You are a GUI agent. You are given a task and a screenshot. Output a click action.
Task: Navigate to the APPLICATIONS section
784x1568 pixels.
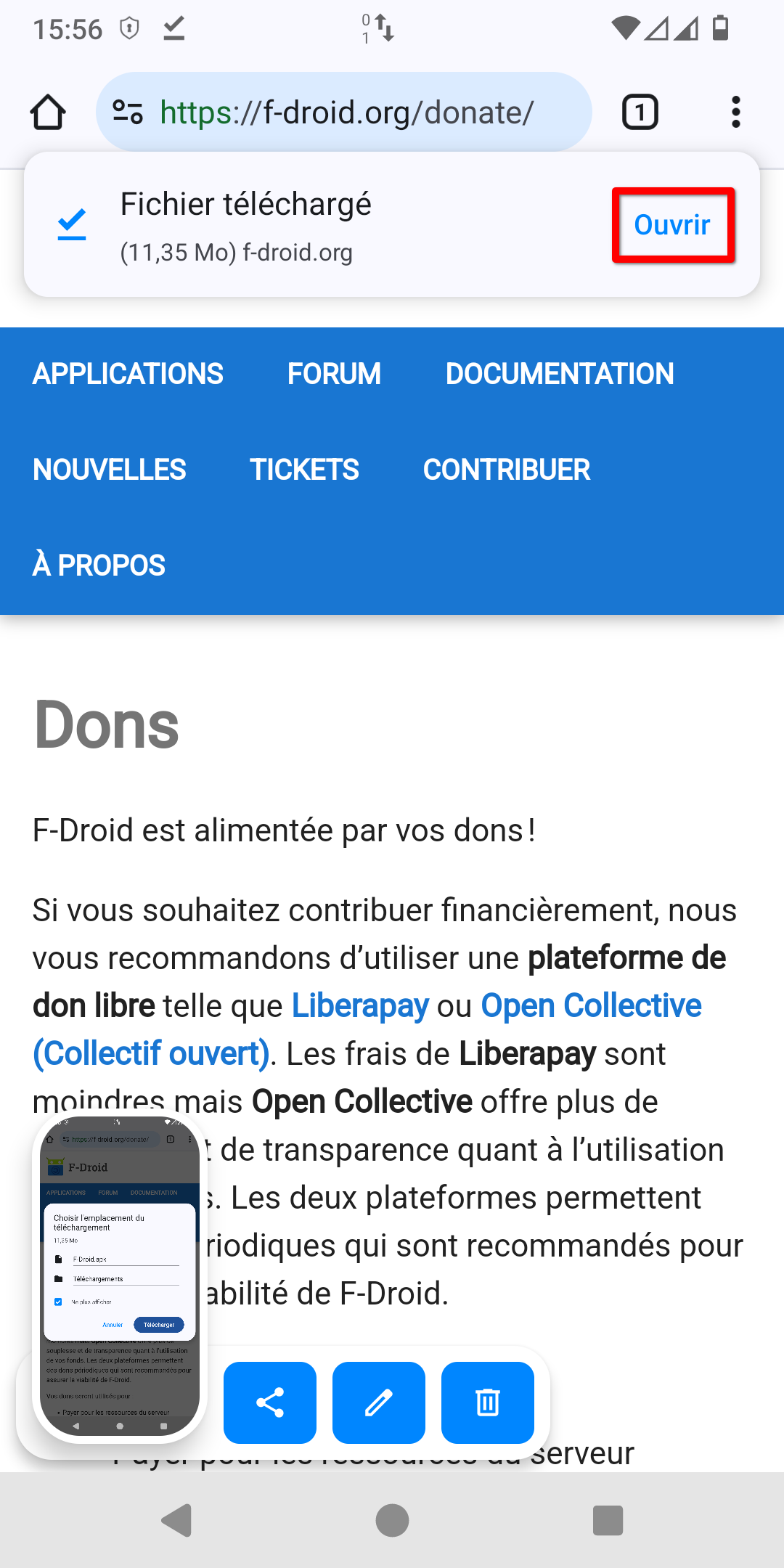(127, 374)
